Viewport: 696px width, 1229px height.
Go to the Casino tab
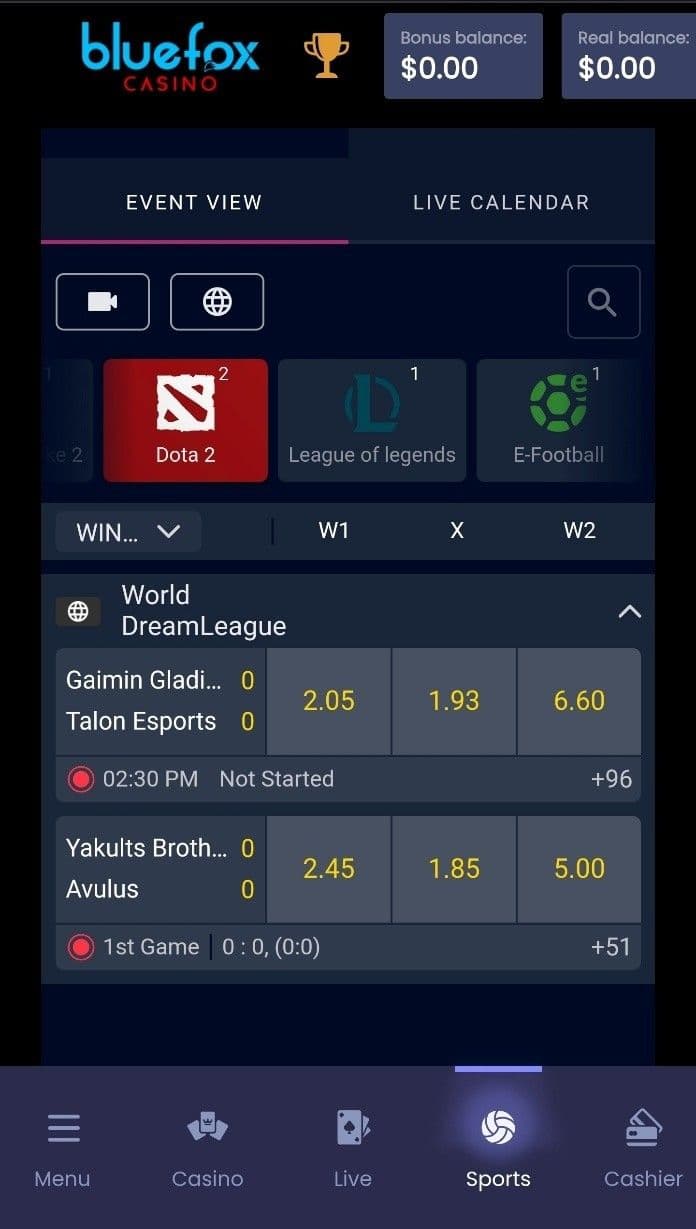tap(207, 1148)
